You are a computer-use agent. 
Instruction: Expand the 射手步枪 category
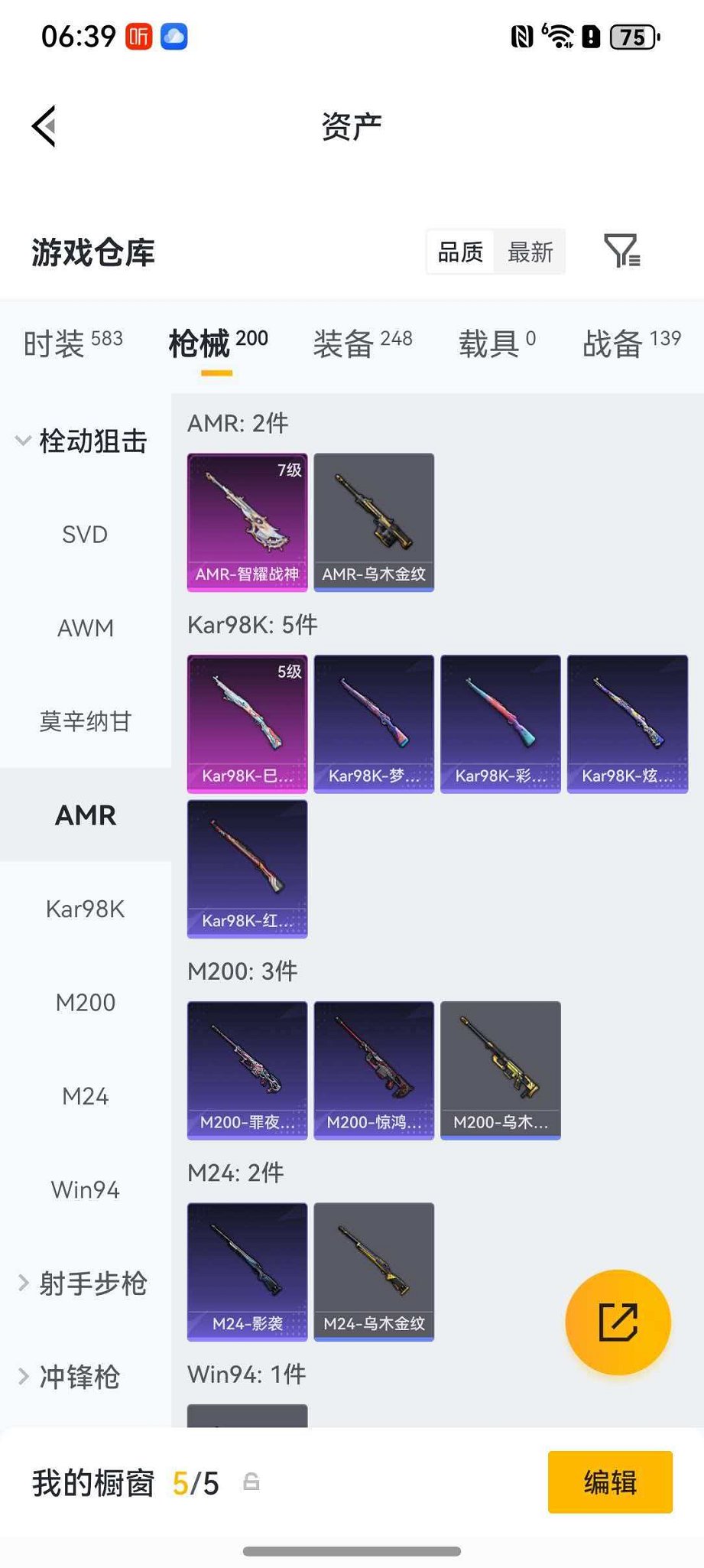click(83, 1283)
